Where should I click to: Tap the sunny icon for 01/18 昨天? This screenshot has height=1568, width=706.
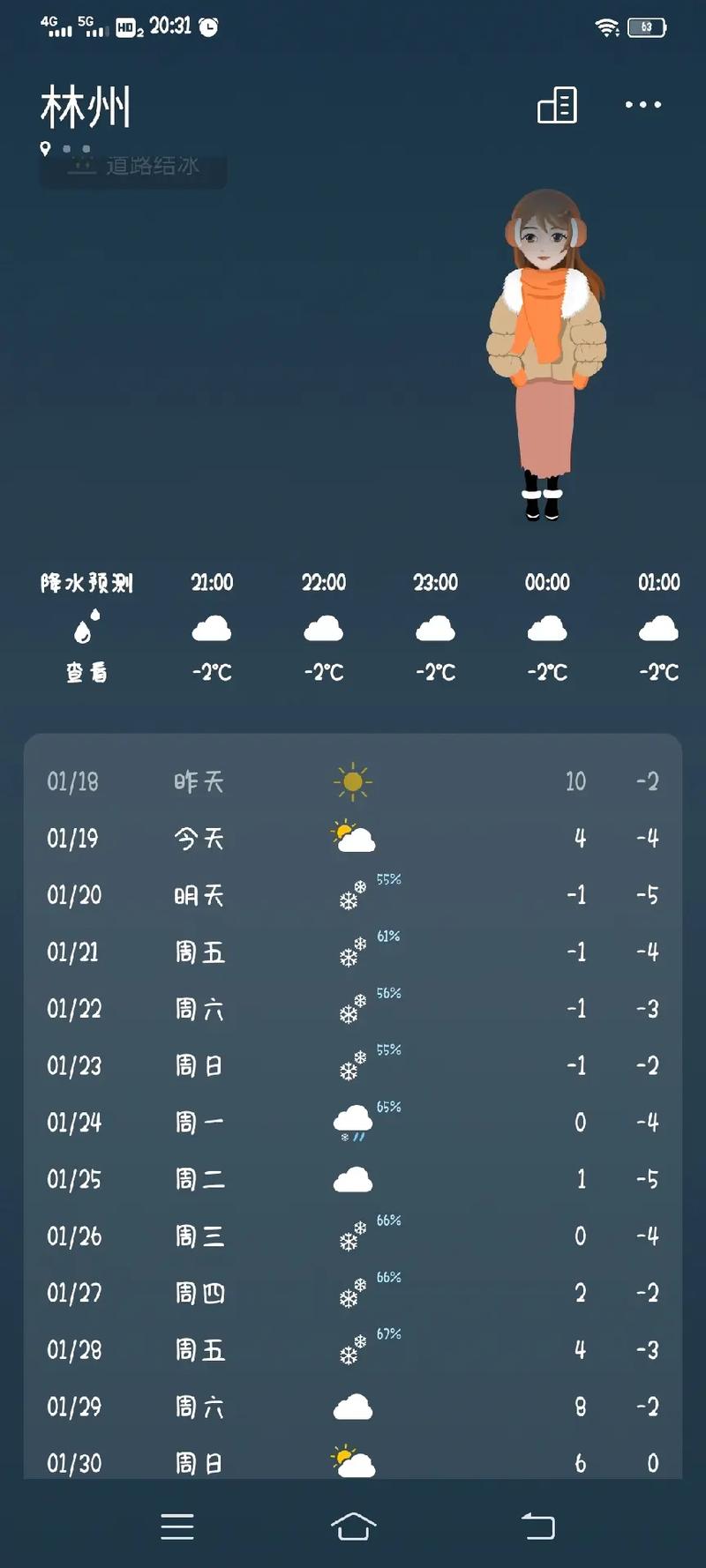(x=352, y=781)
